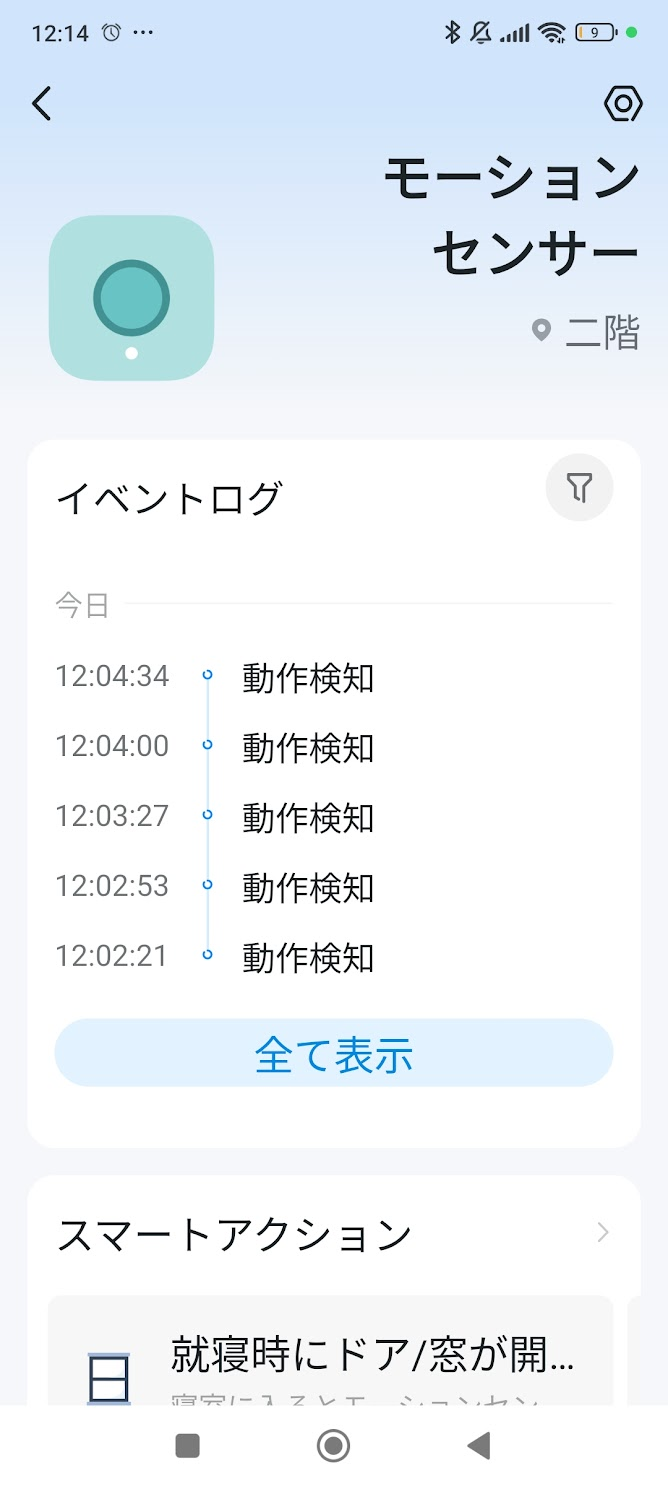Tap 全て表示 to show all events

tap(334, 1053)
